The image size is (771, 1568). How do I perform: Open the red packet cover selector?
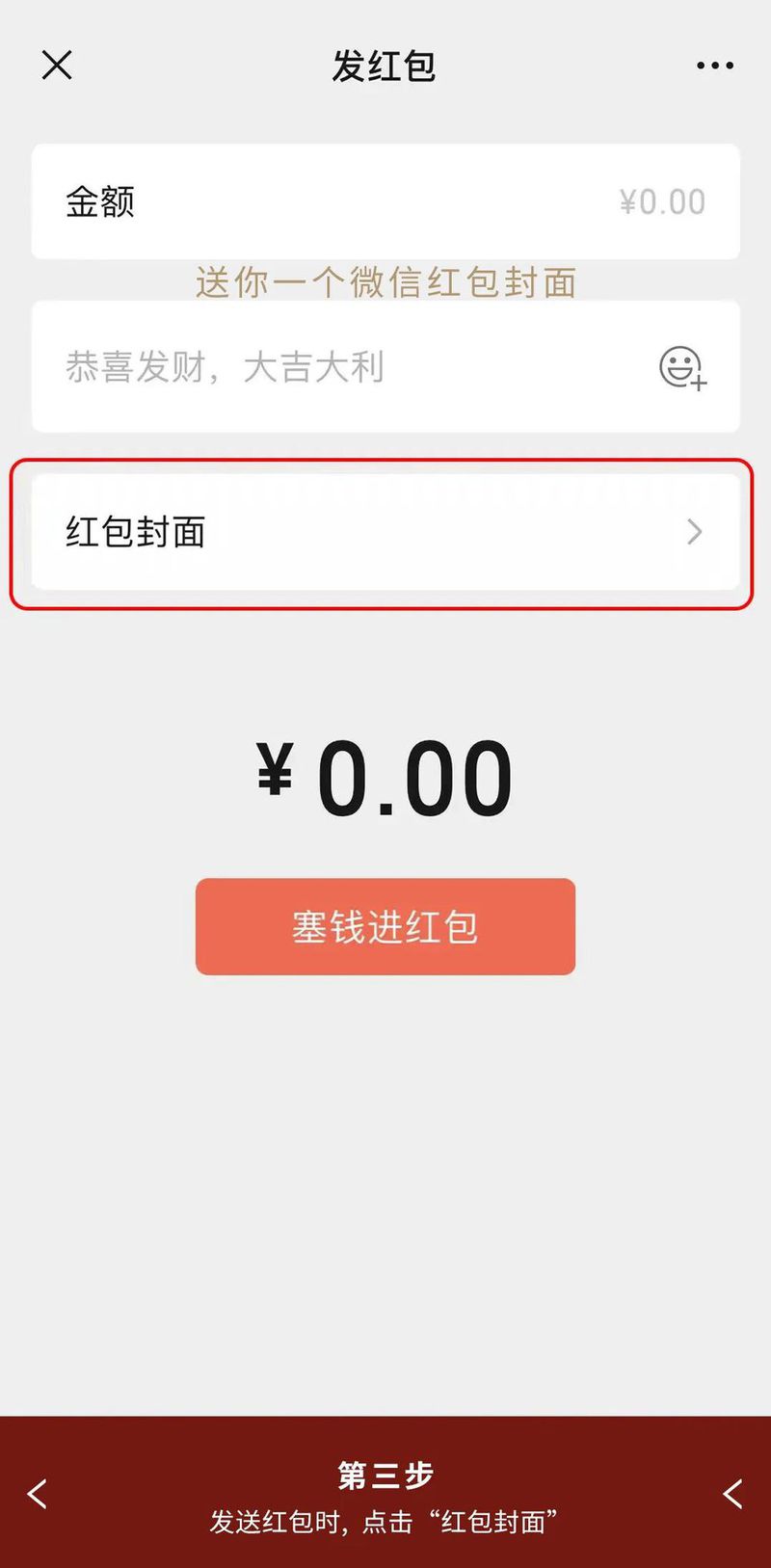[385, 532]
